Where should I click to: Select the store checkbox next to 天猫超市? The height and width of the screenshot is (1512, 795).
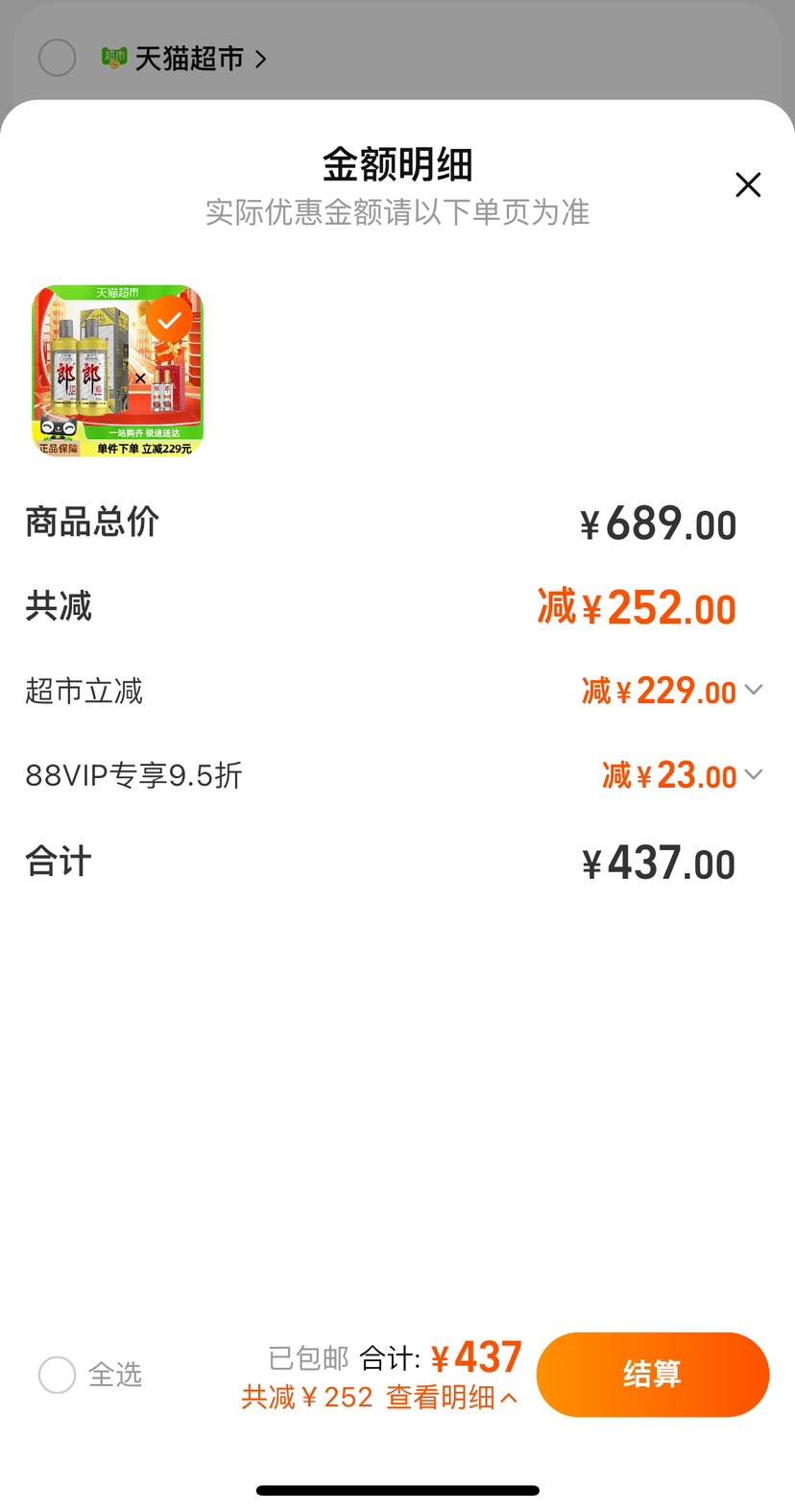[58, 58]
